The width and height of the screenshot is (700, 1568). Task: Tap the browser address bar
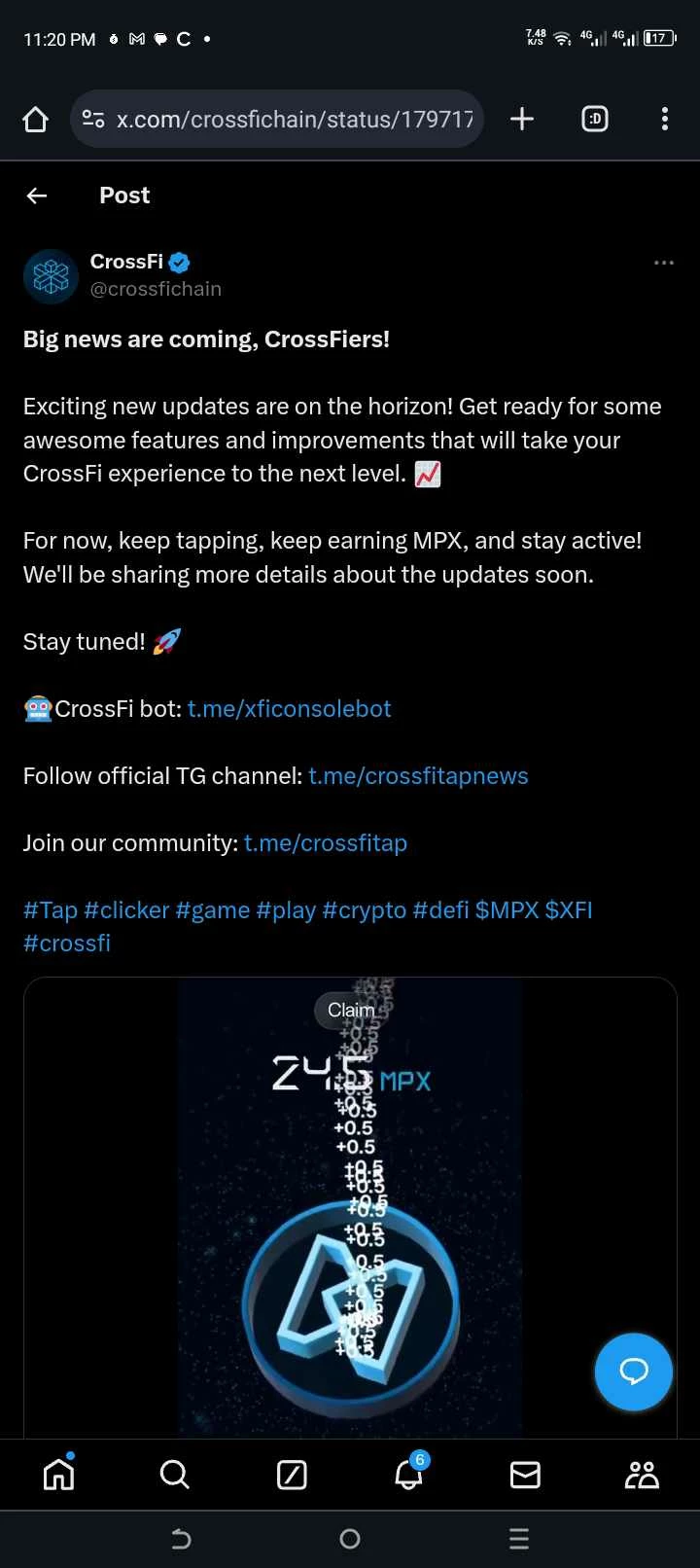(x=277, y=119)
